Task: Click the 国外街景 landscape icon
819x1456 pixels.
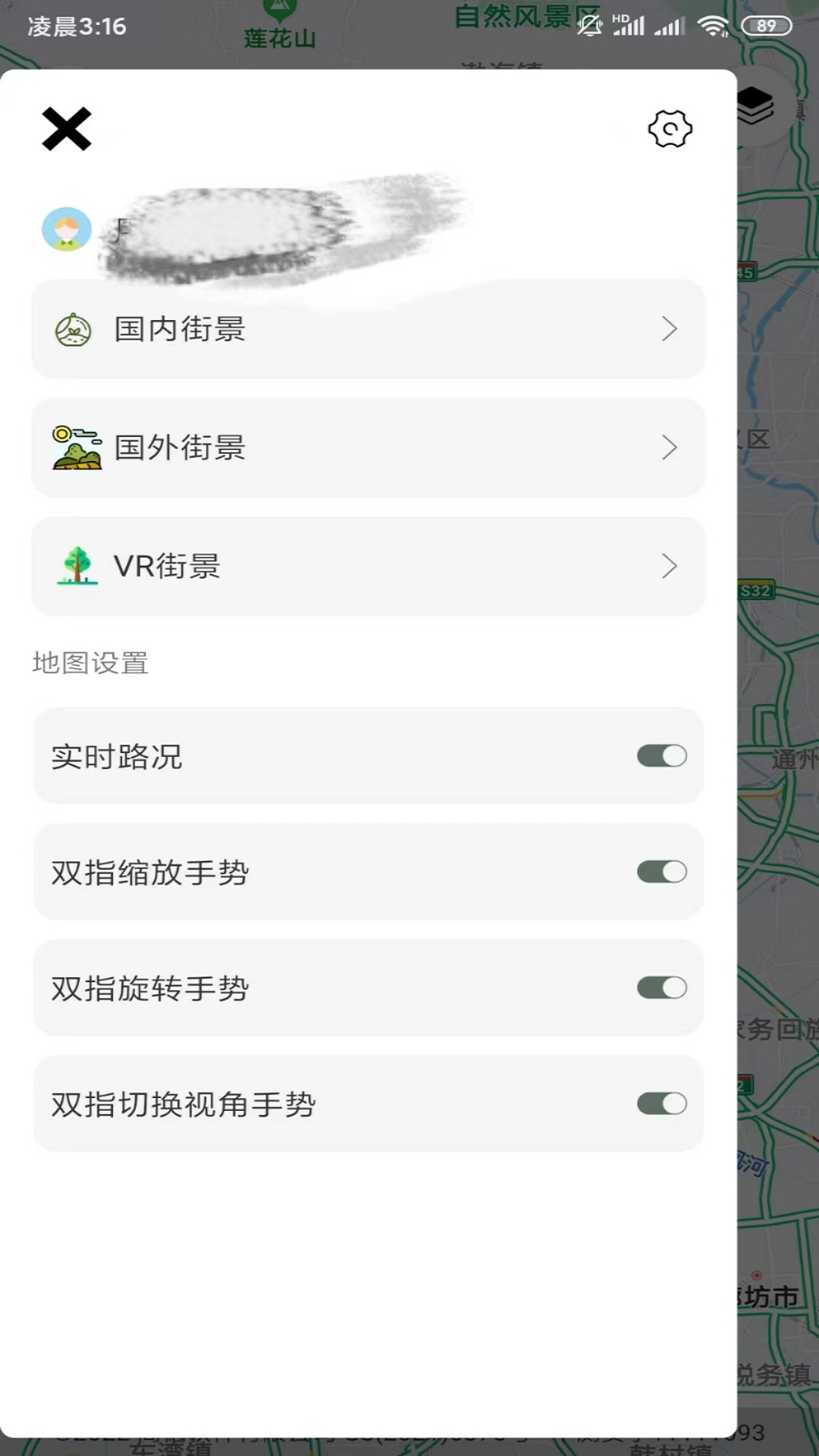Action: (76, 448)
